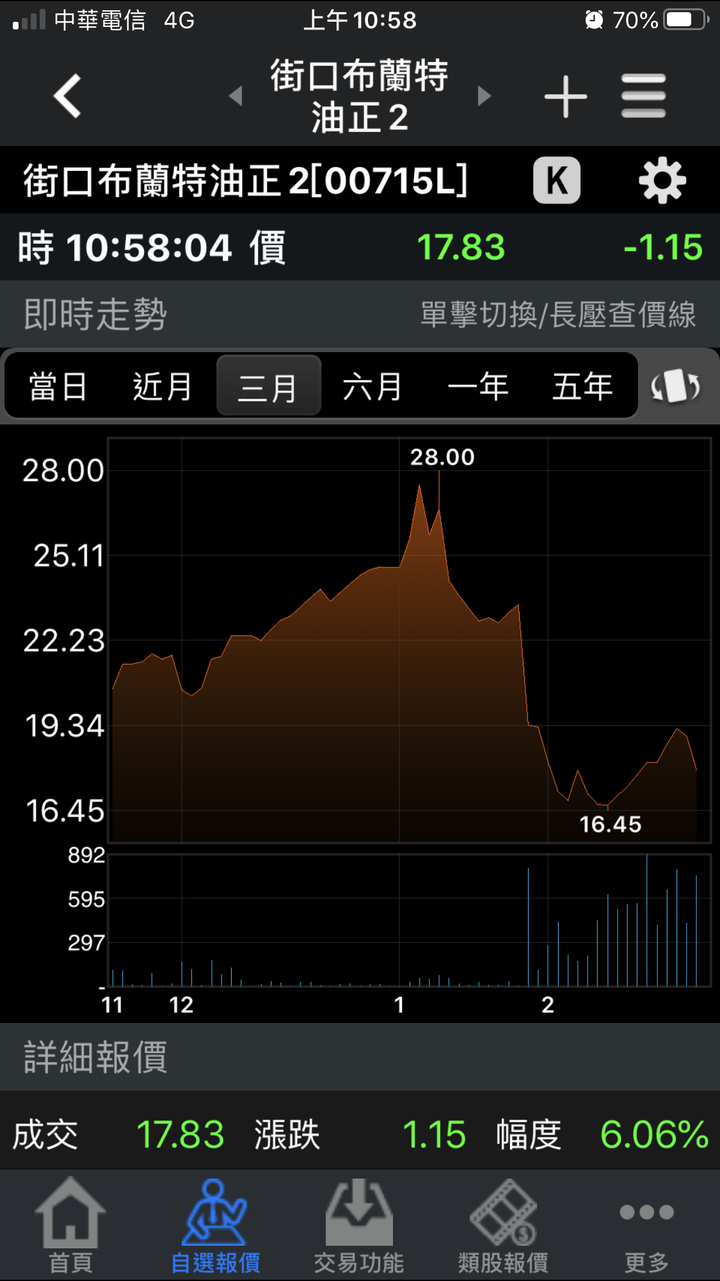Add this stock with the plus icon

click(x=566, y=96)
